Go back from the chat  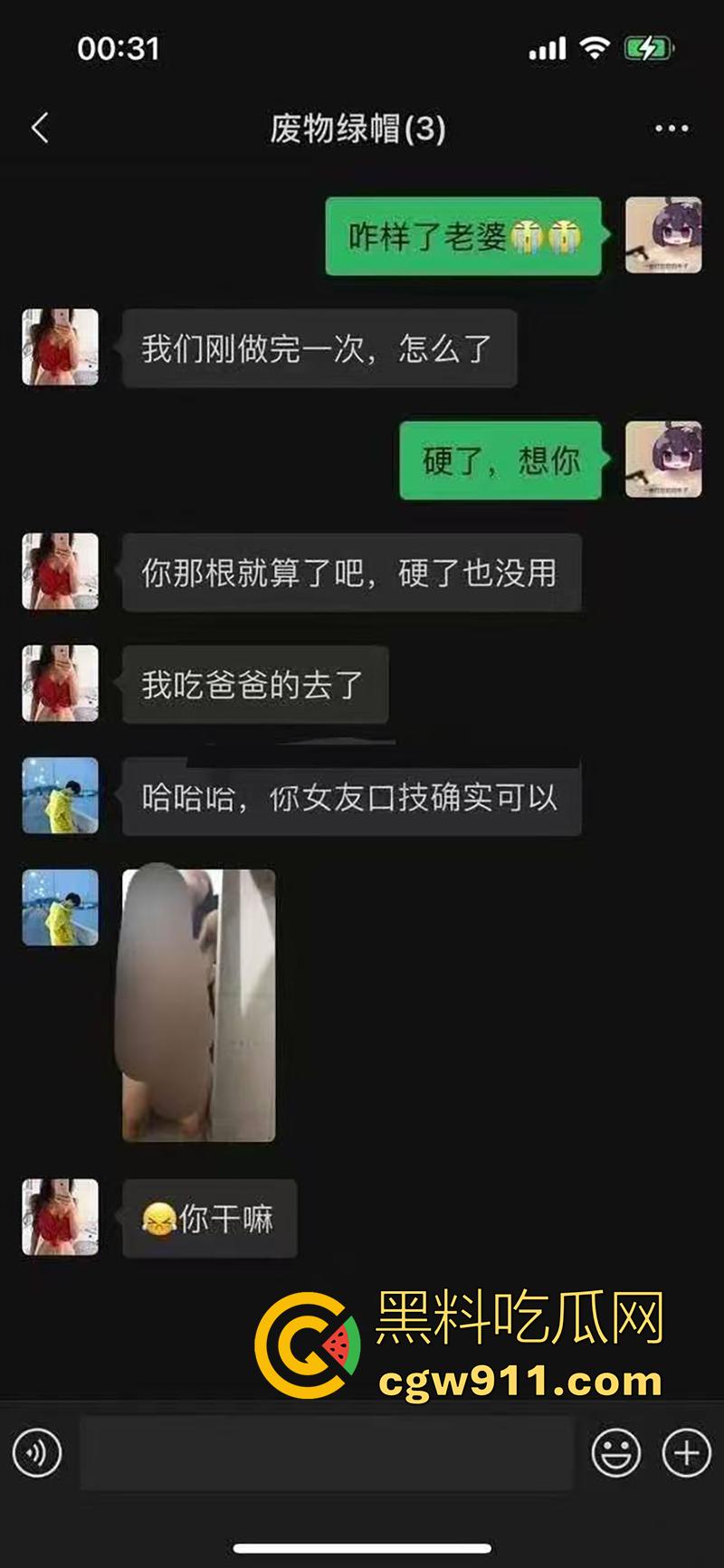pyautogui.click(x=40, y=128)
